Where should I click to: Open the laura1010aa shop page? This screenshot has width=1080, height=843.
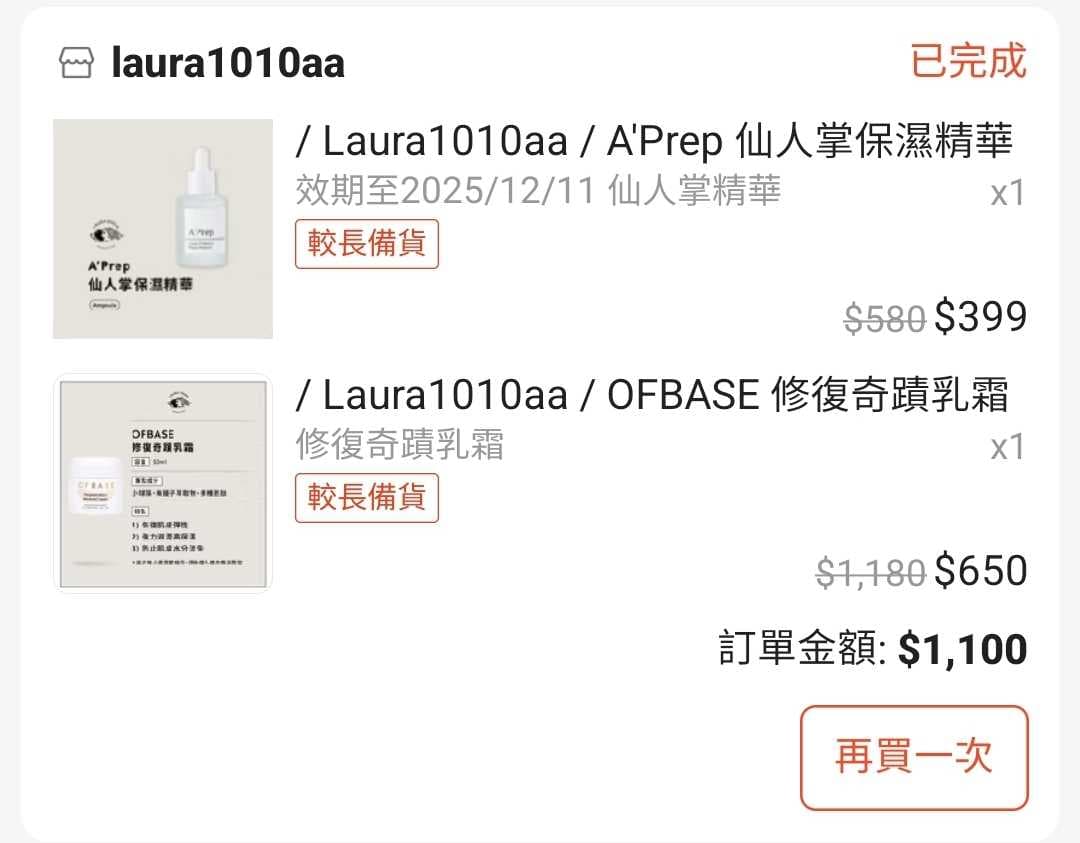click(228, 63)
